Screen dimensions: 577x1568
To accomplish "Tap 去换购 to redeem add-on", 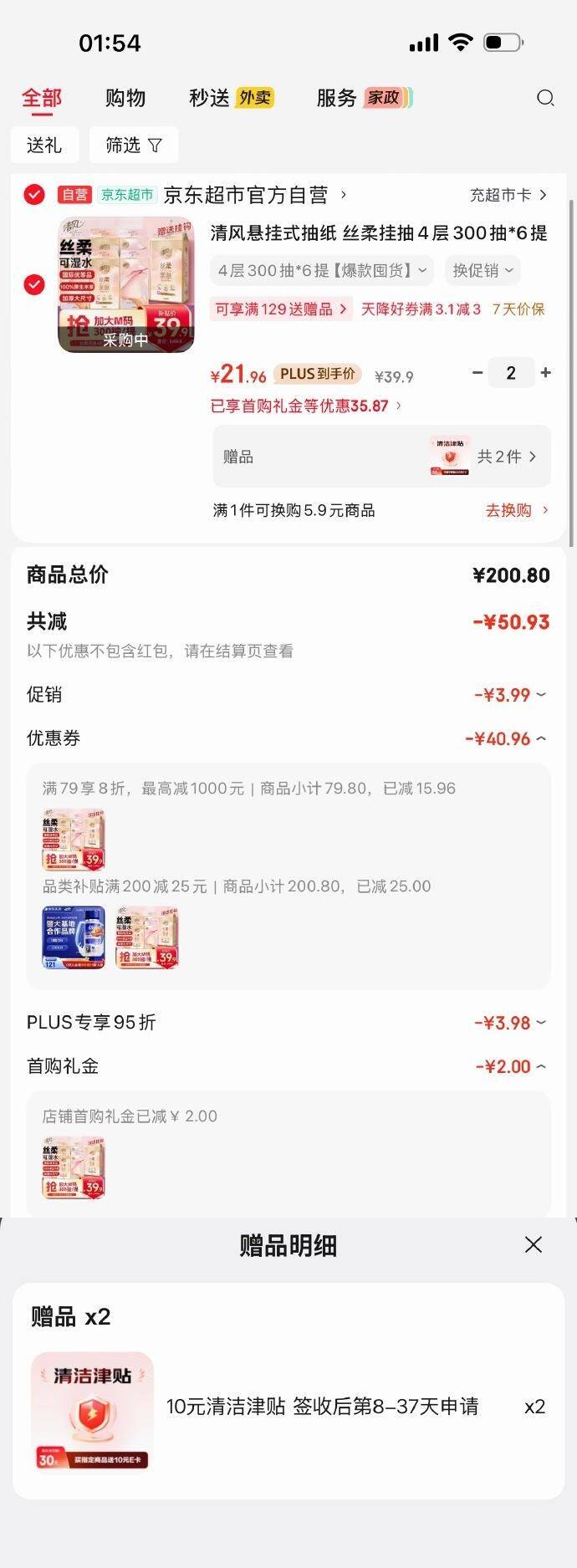I will pos(516,510).
